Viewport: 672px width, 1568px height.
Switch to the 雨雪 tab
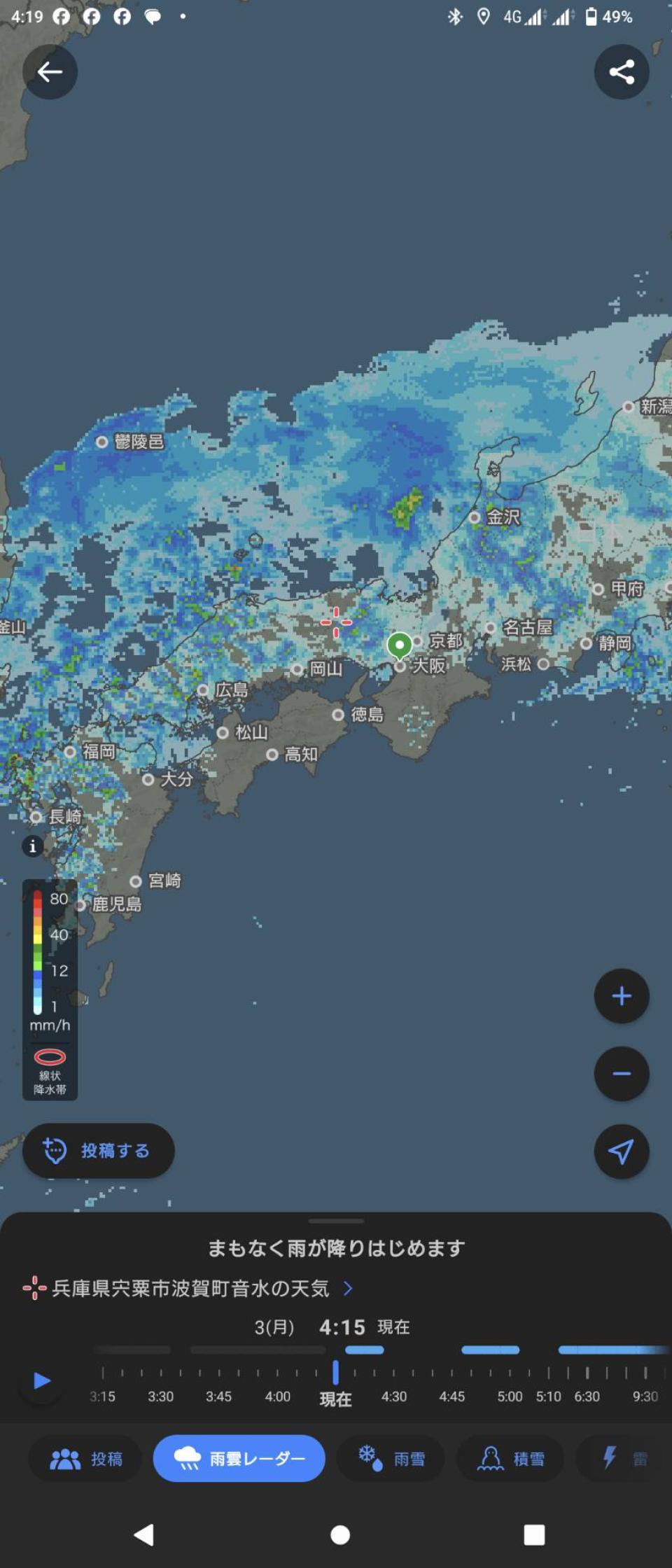391,1459
